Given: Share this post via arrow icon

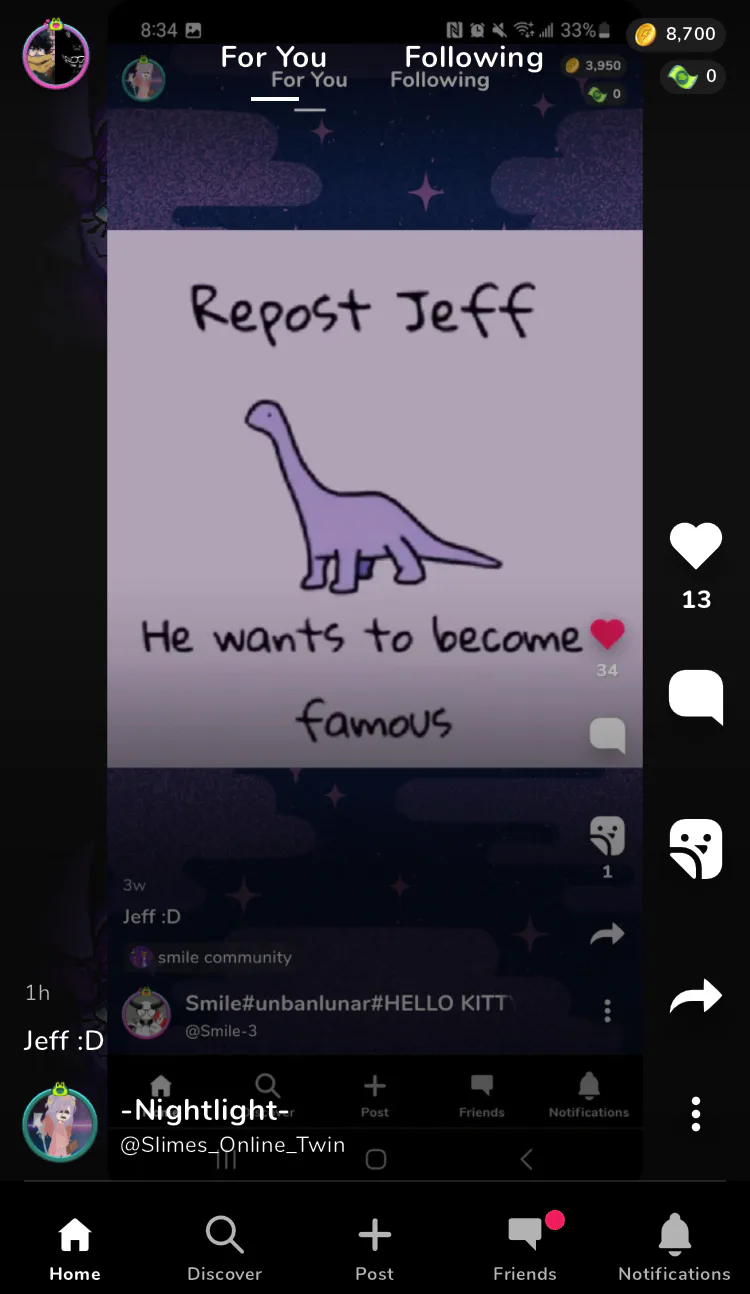Looking at the screenshot, I should [x=696, y=996].
